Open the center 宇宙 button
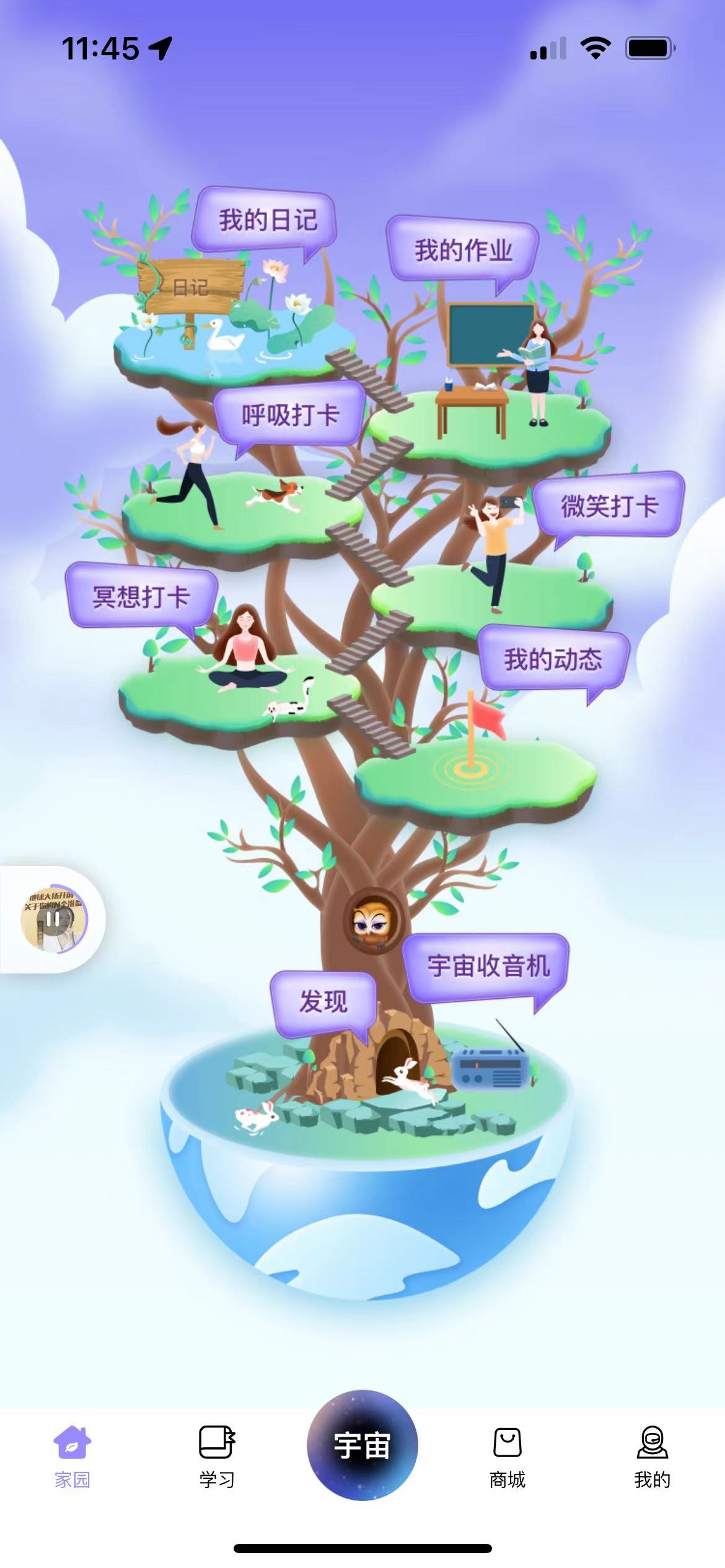The height and width of the screenshot is (1568, 725). 362,1445
